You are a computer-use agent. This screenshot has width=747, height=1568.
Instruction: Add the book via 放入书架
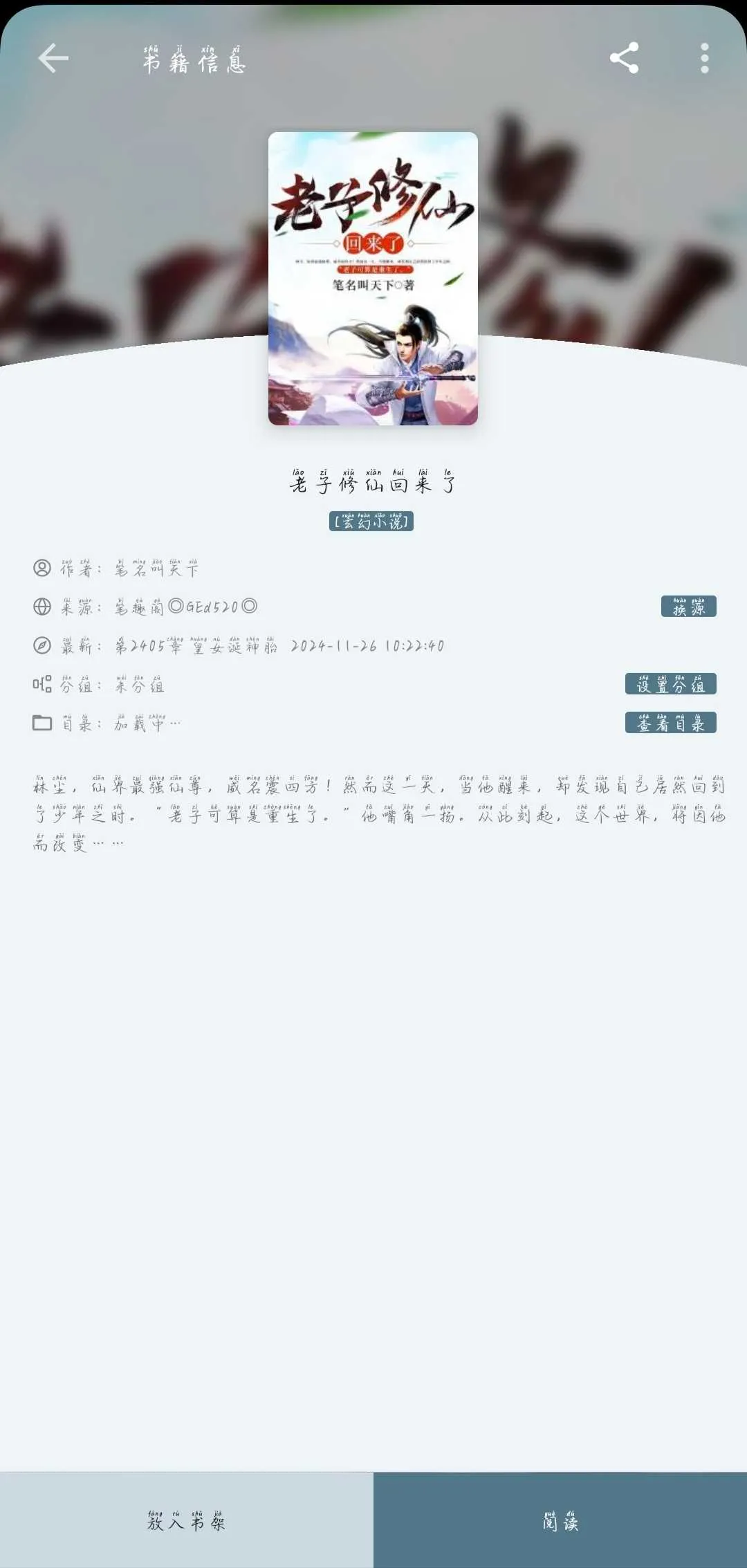pos(187,1520)
